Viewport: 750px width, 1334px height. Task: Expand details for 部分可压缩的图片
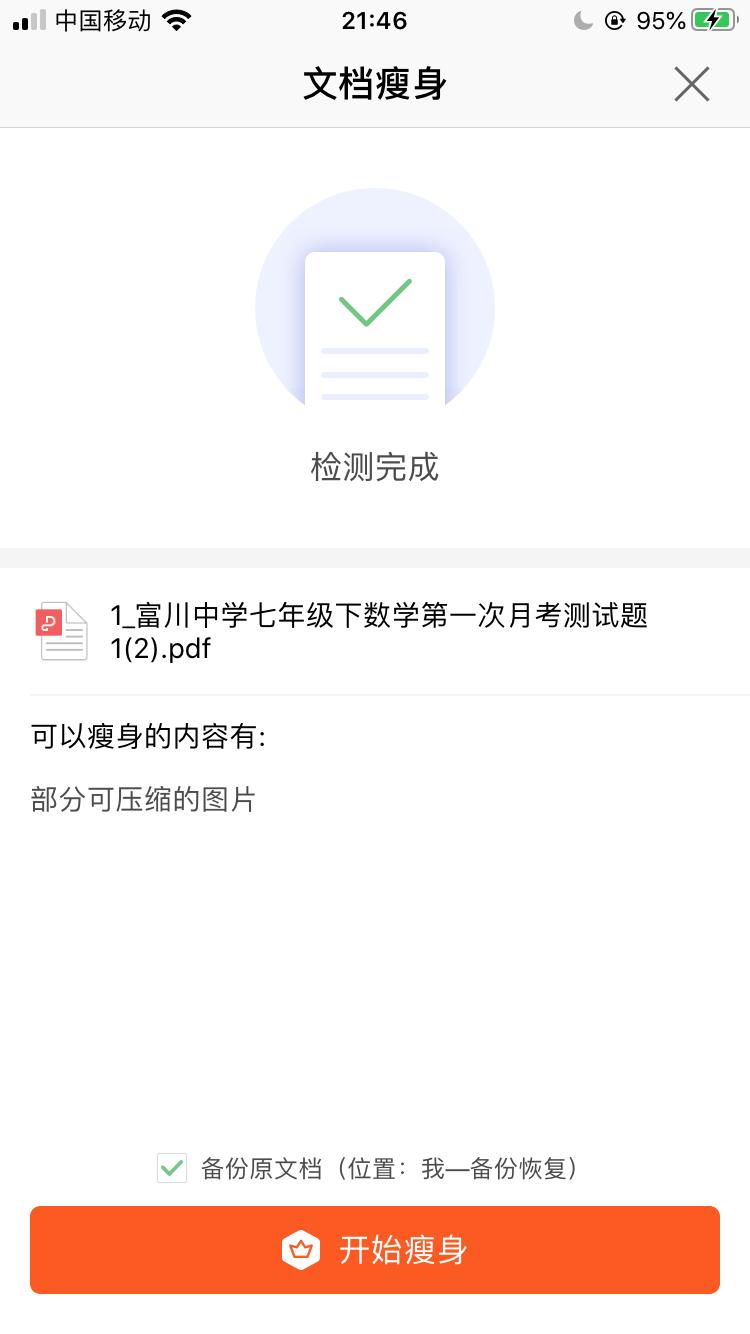(x=142, y=800)
